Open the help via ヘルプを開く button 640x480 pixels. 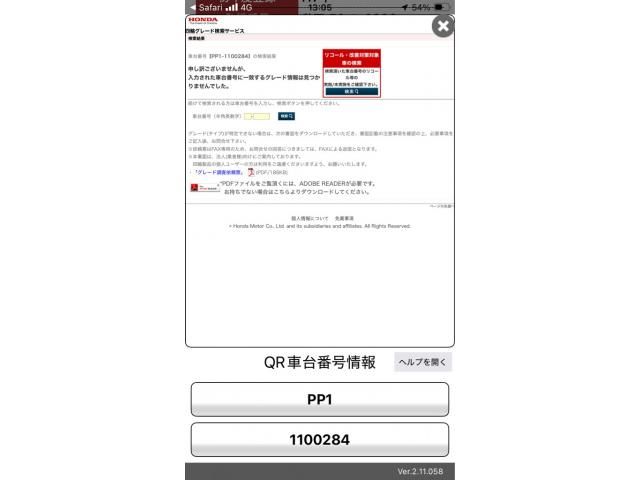(x=423, y=362)
